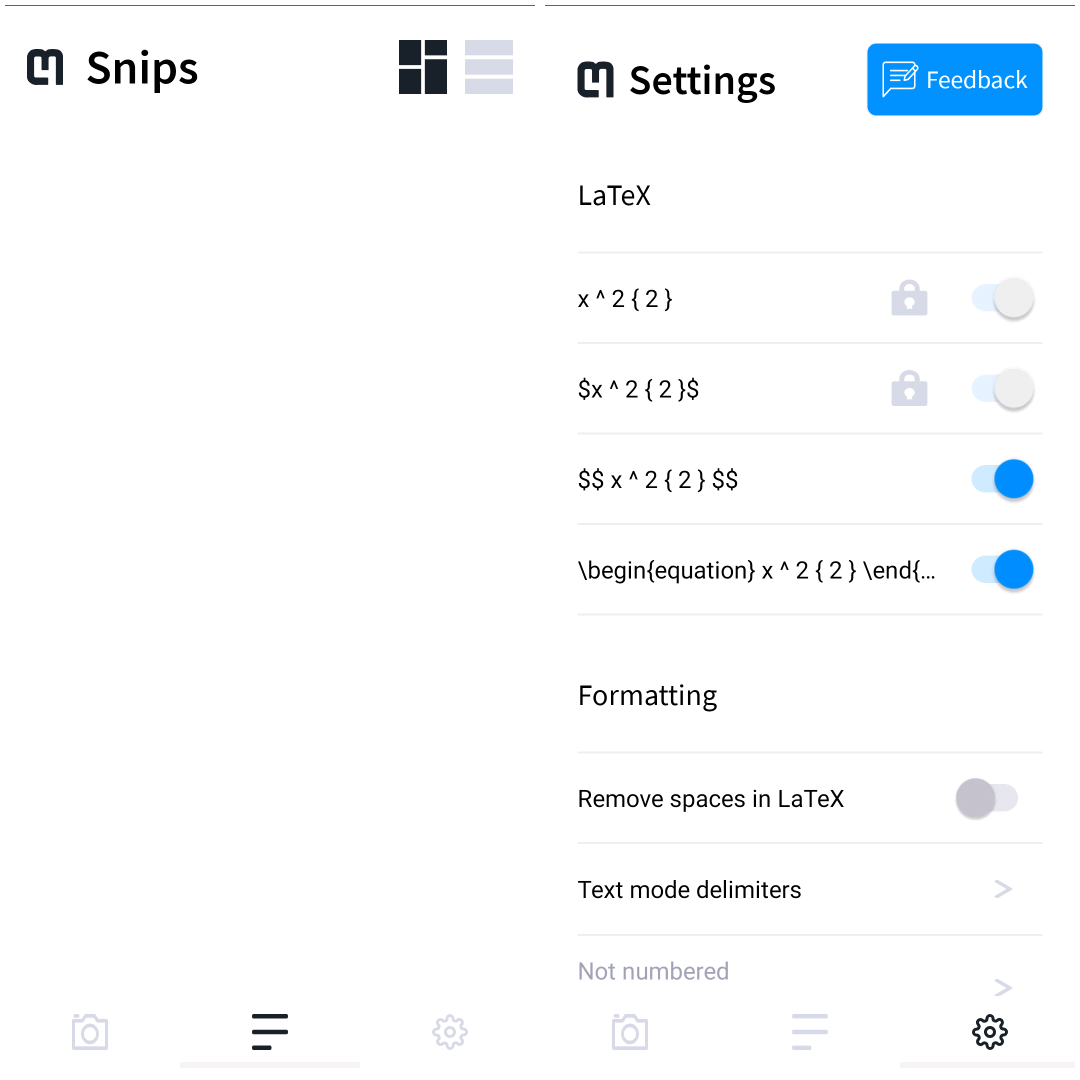The height and width of the screenshot is (1080, 1080).
Task: Toggle the x ^ 2 { 2 } LaTeX format
Action: 1002,299
